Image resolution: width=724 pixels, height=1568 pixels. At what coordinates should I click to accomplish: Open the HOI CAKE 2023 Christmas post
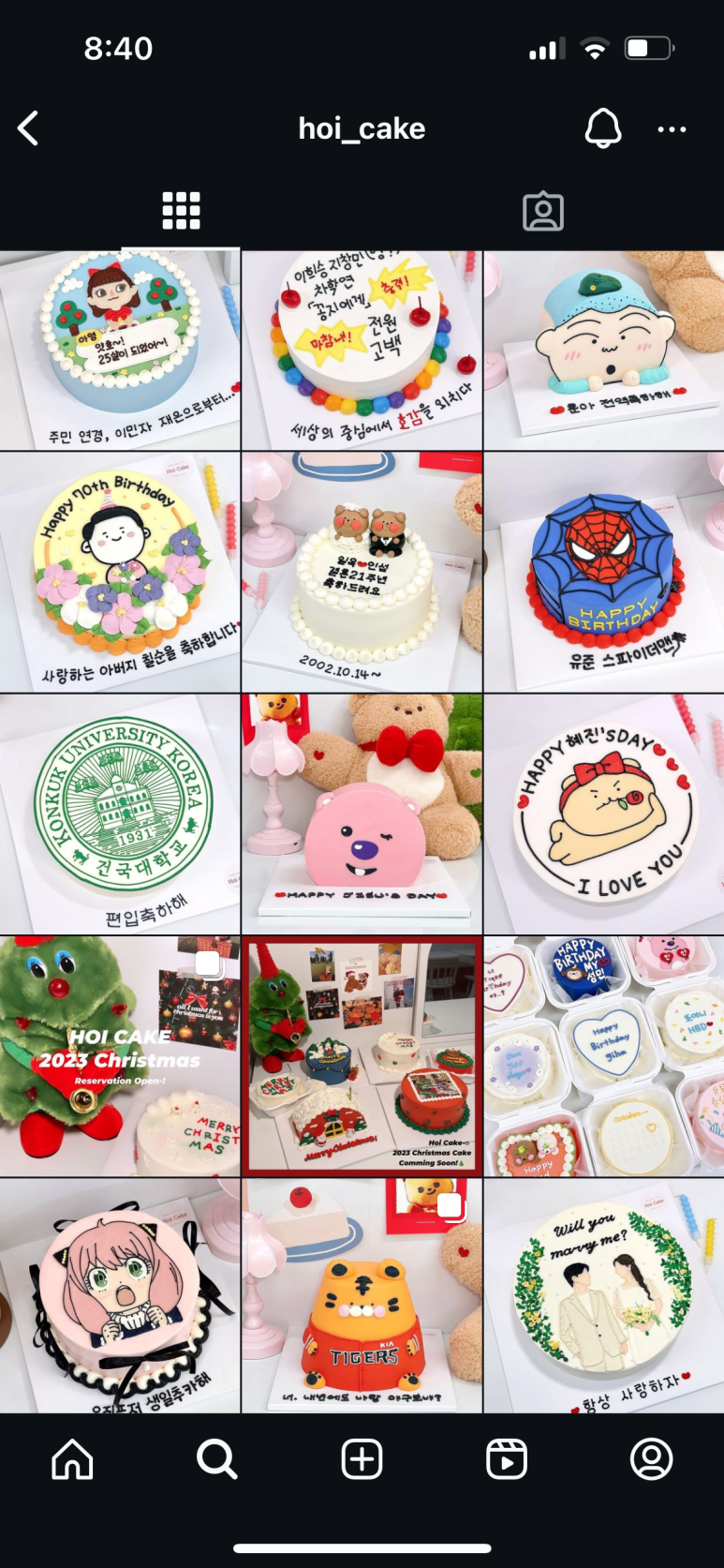120,1056
